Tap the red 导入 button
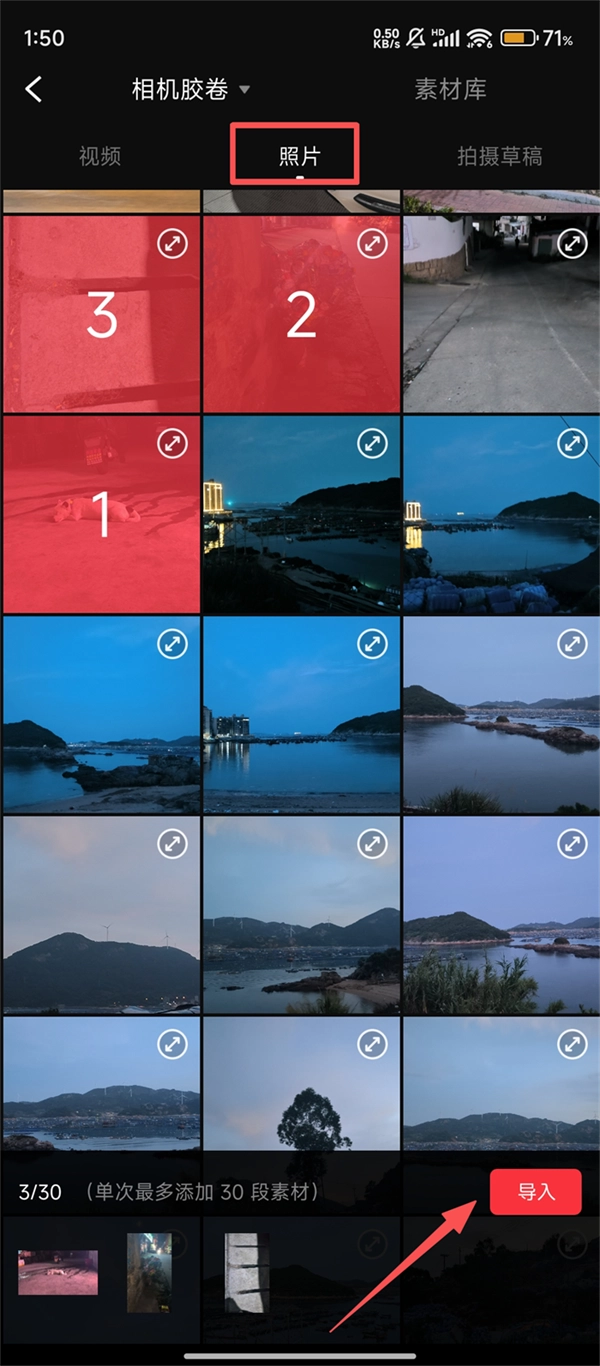The width and height of the screenshot is (600, 1366). 535,1192
